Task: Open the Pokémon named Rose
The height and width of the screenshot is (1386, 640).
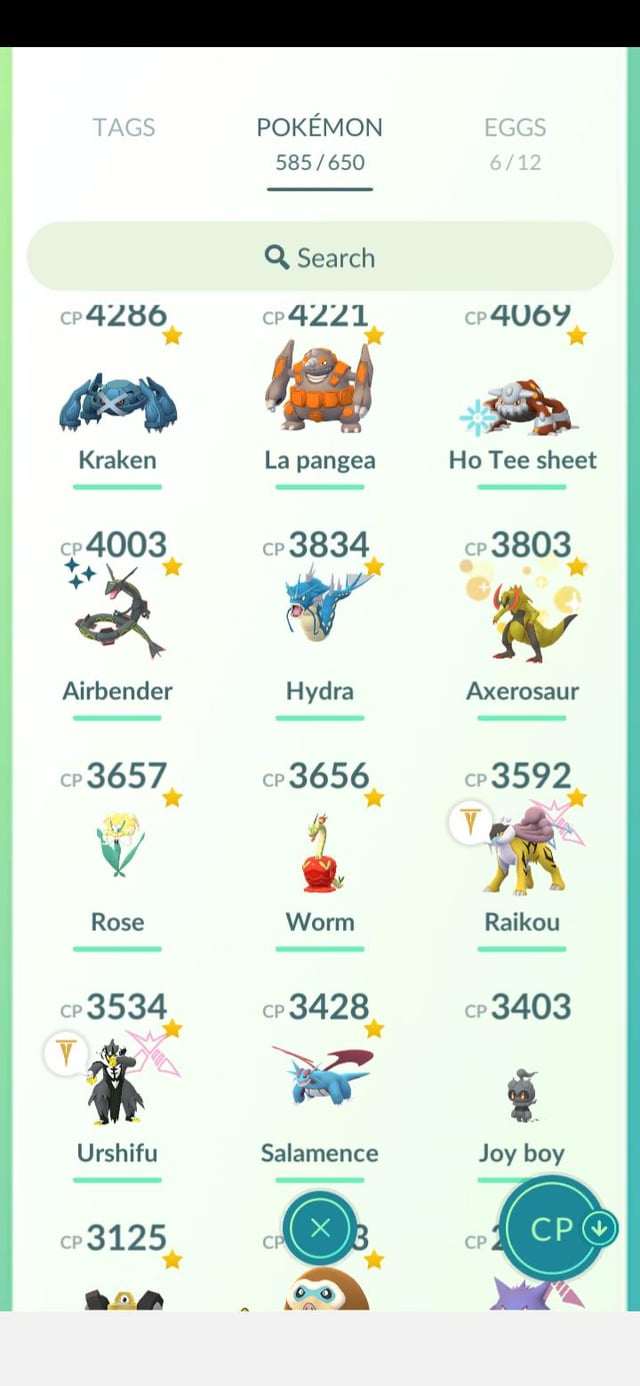Action: tap(118, 847)
